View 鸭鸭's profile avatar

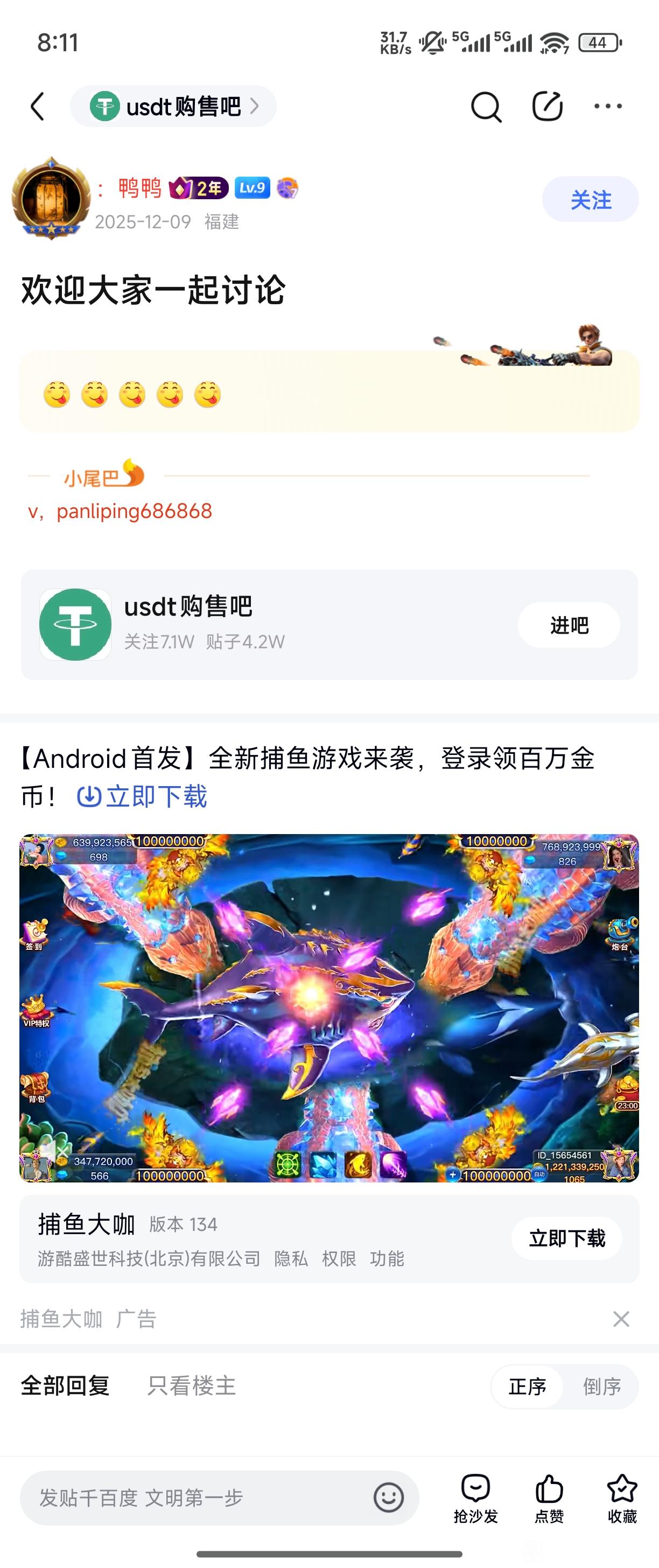51,199
